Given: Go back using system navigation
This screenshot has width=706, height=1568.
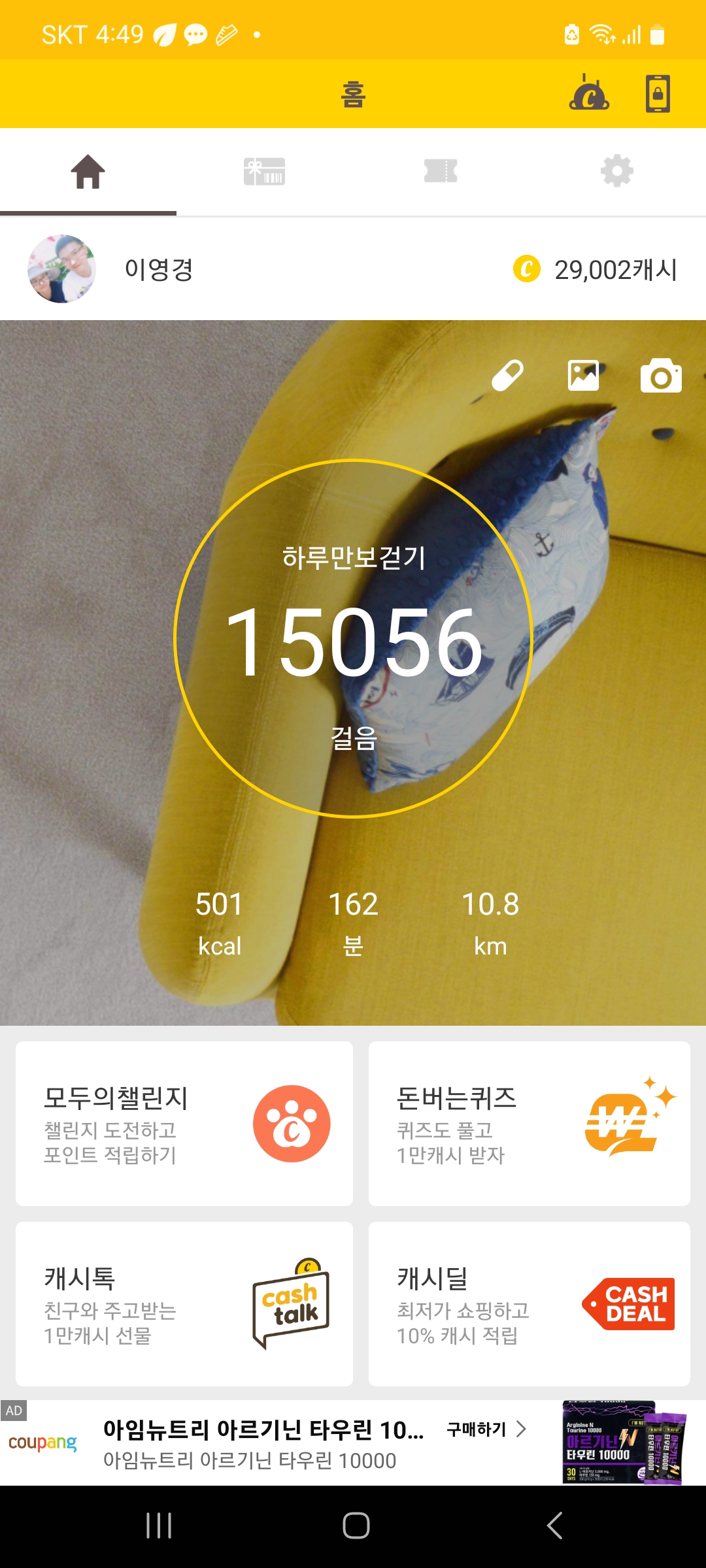Looking at the screenshot, I should 554,1526.
